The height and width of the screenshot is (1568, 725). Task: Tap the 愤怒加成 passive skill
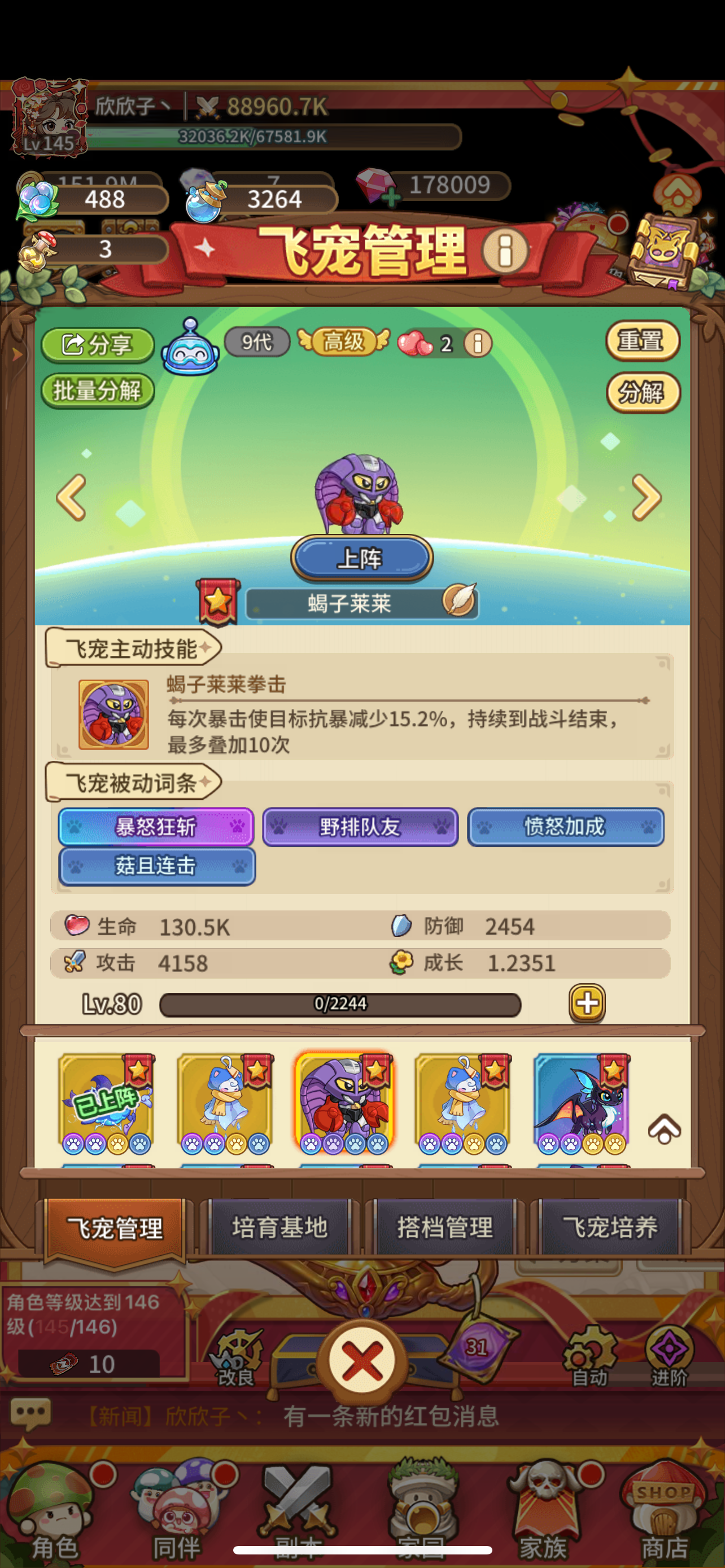tap(565, 826)
